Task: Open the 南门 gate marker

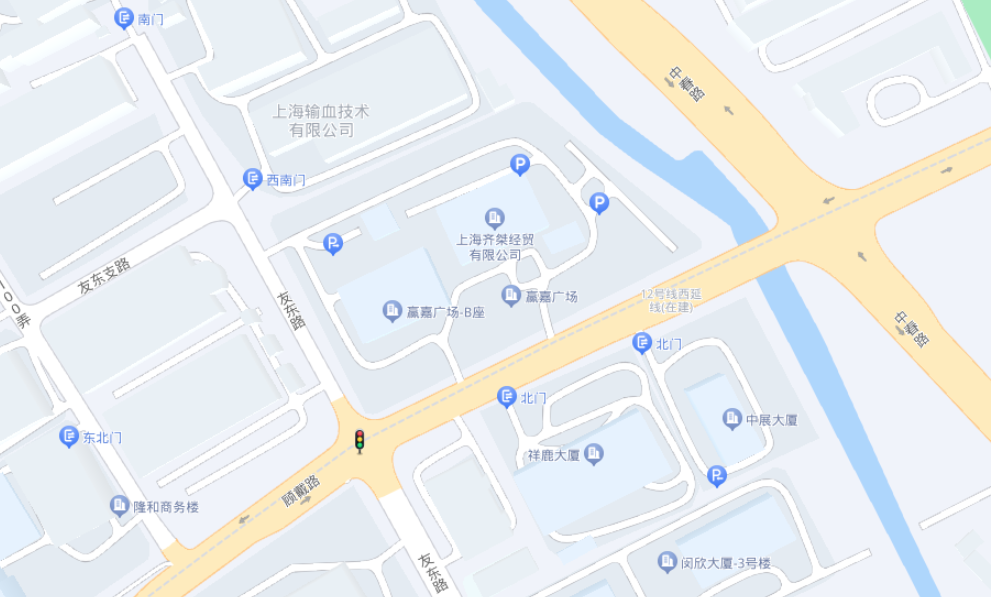Action: coord(124,18)
